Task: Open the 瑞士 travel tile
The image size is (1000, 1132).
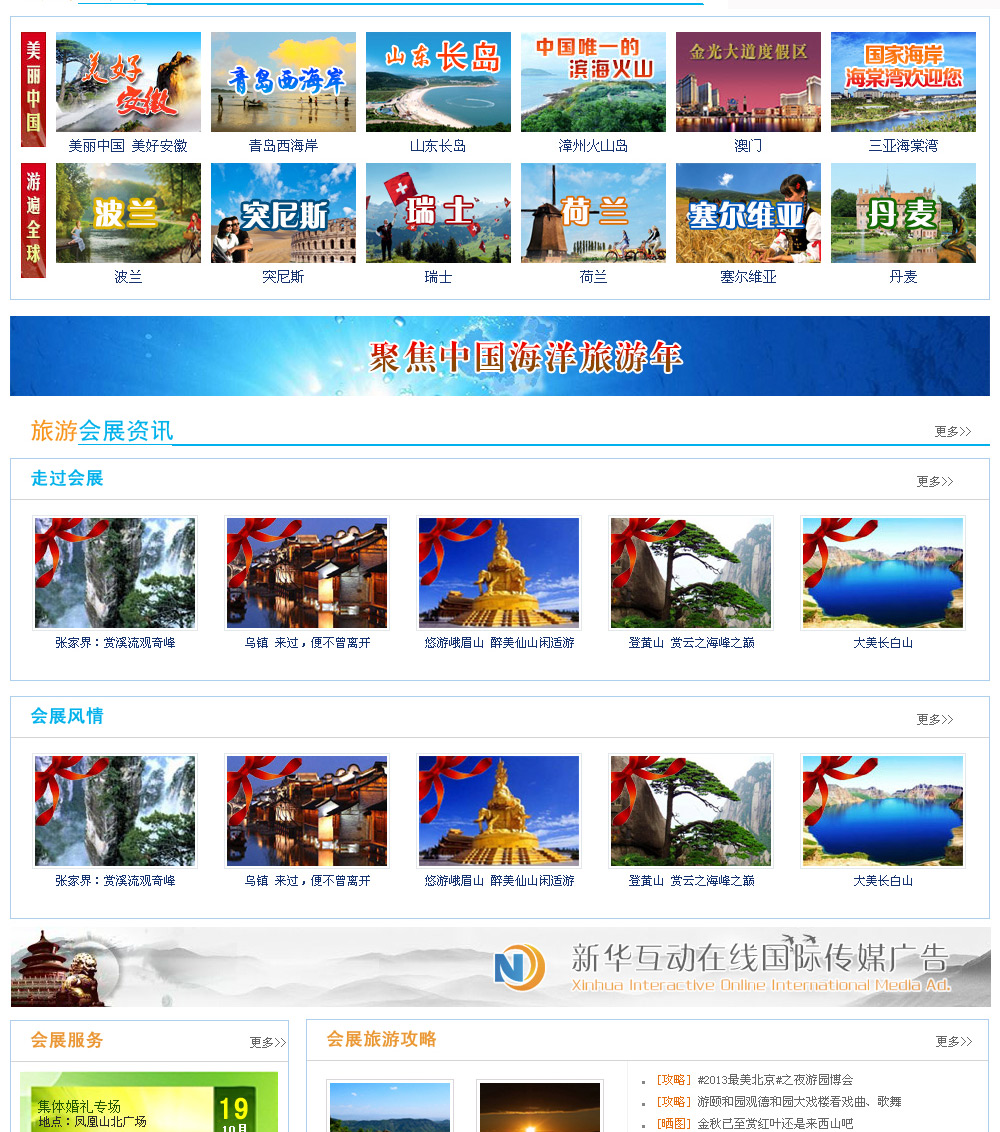Action: [x=438, y=213]
